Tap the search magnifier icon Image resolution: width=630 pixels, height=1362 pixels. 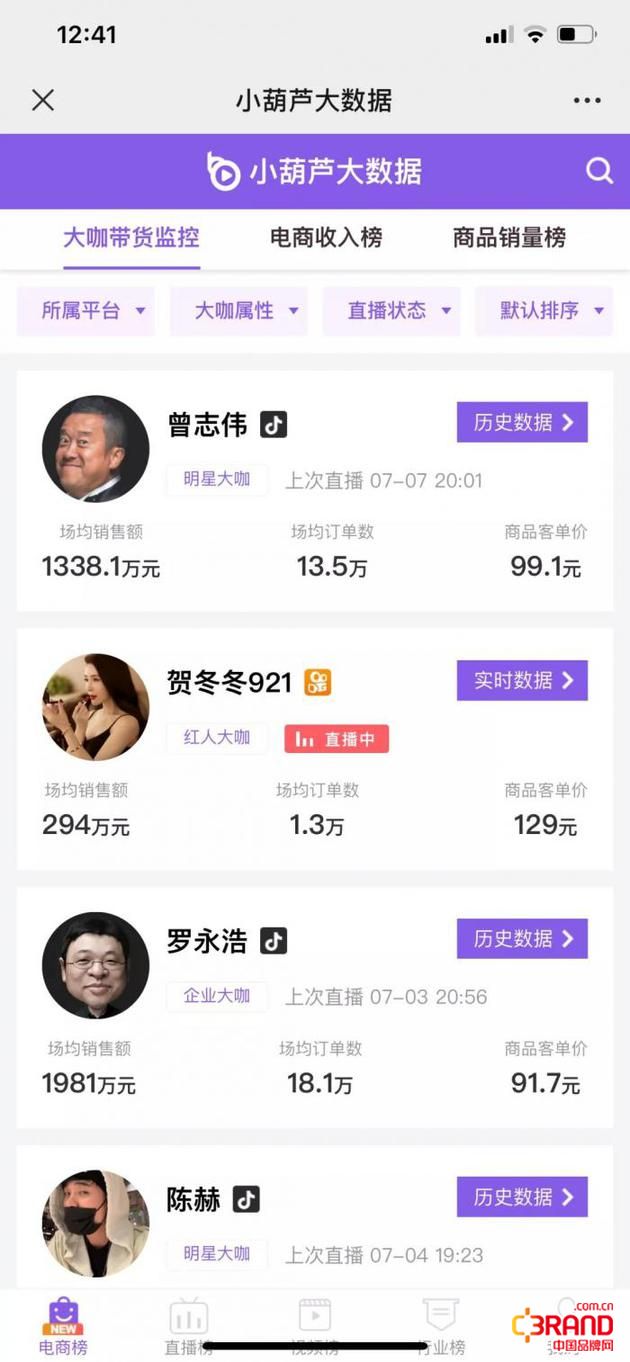point(599,171)
